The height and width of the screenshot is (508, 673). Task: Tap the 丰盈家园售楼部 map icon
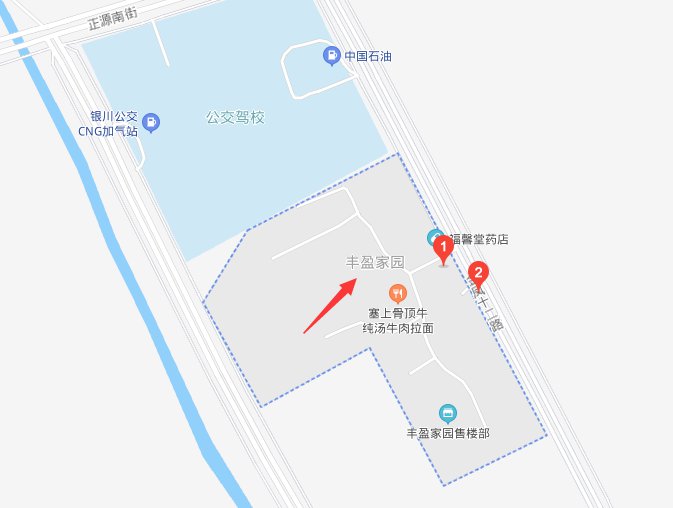[447, 413]
